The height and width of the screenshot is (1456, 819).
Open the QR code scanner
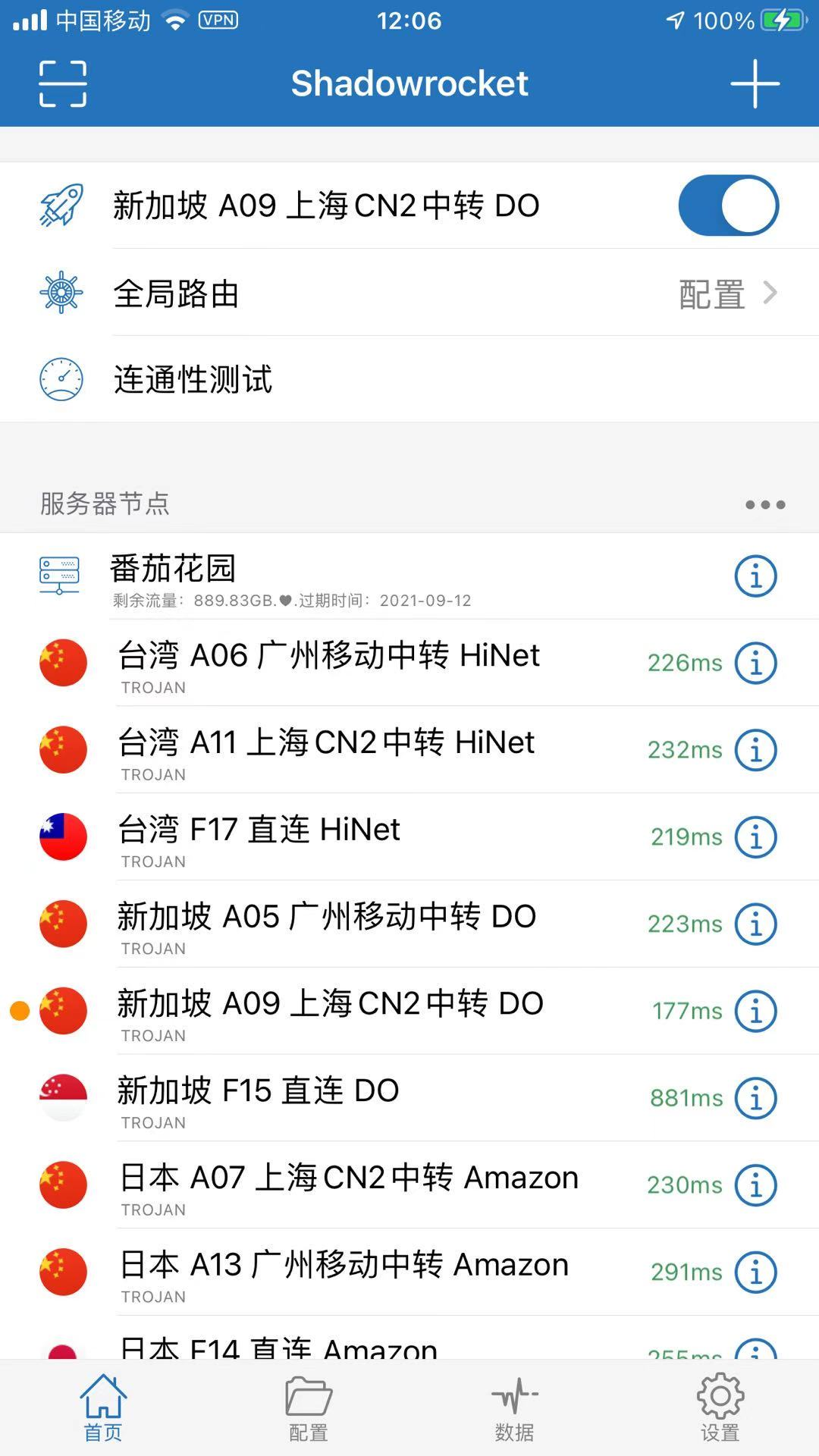[x=62, y=83]
